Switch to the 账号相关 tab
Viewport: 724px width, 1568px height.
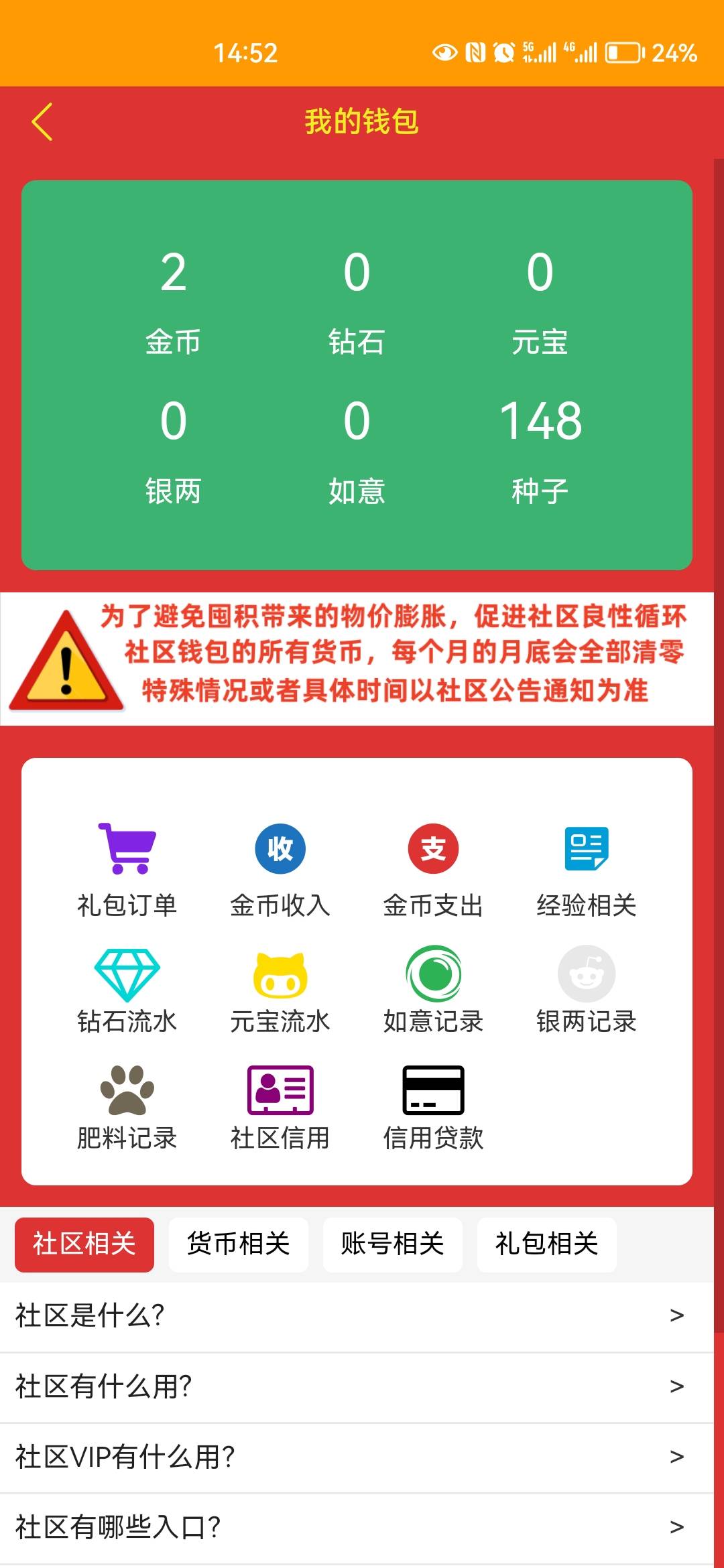tap(393, 1244)
